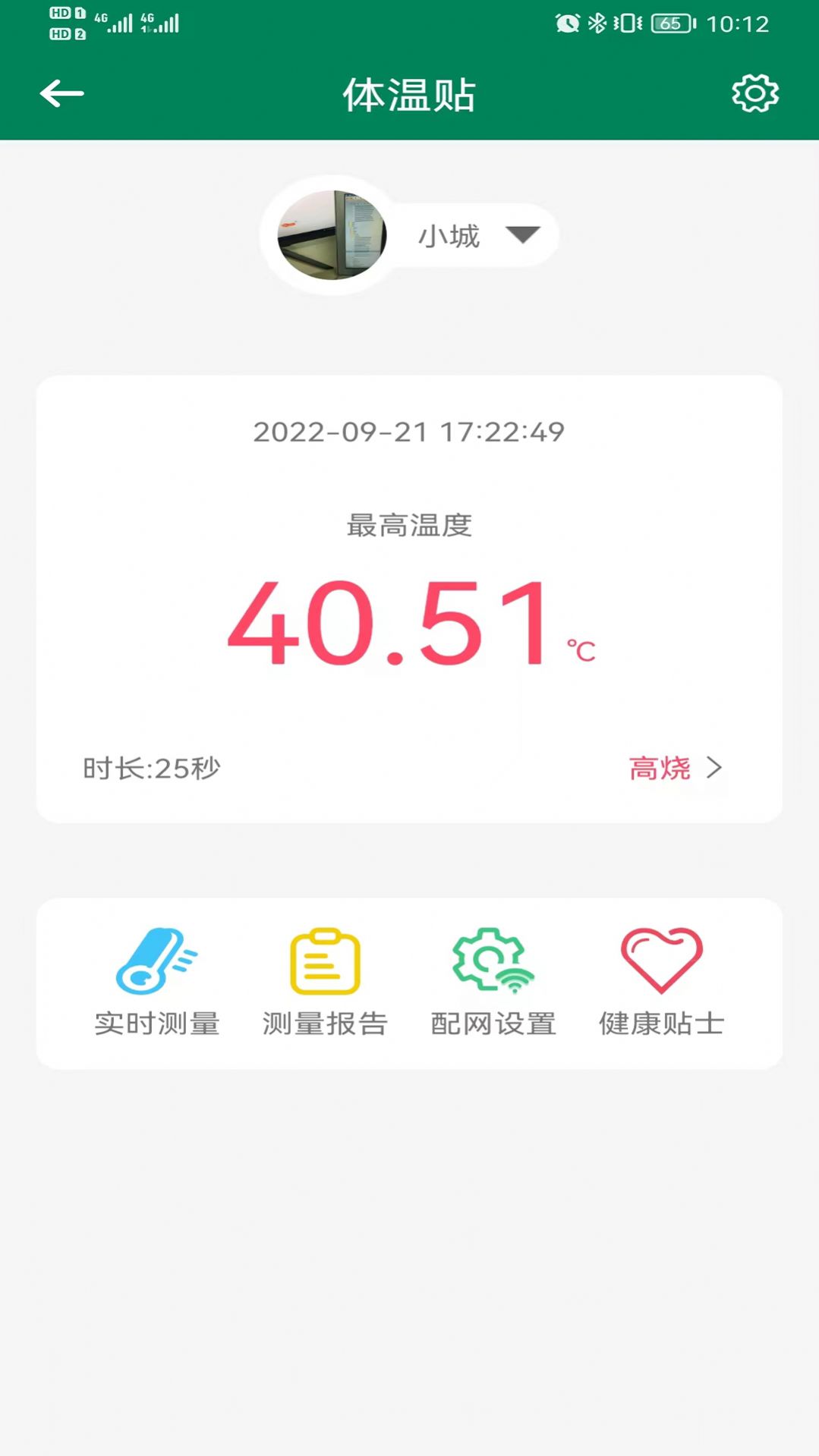Open the 实时测量 thermometer icon

coord(155,962)
